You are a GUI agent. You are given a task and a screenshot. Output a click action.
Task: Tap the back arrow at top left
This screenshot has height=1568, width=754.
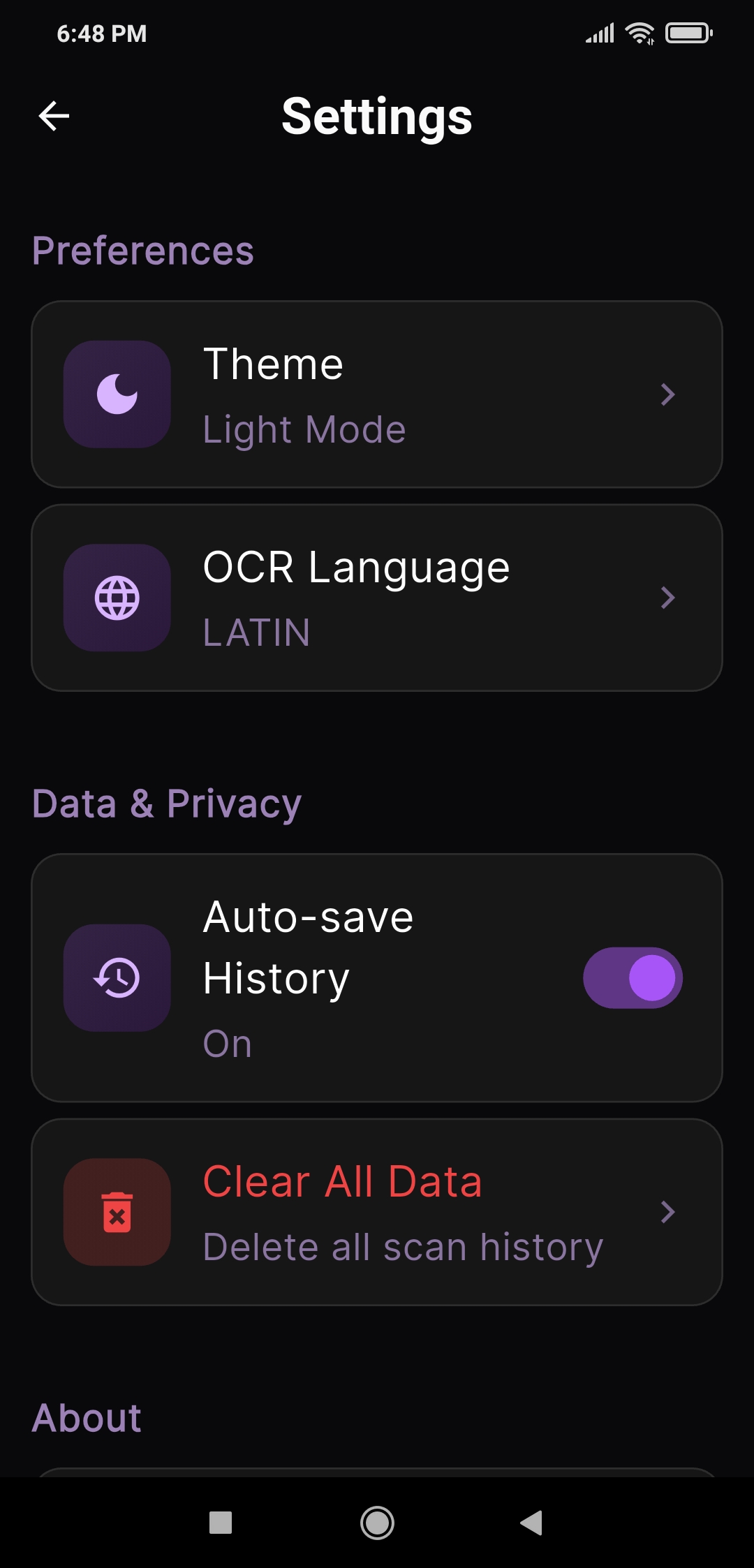pos(54,117)
